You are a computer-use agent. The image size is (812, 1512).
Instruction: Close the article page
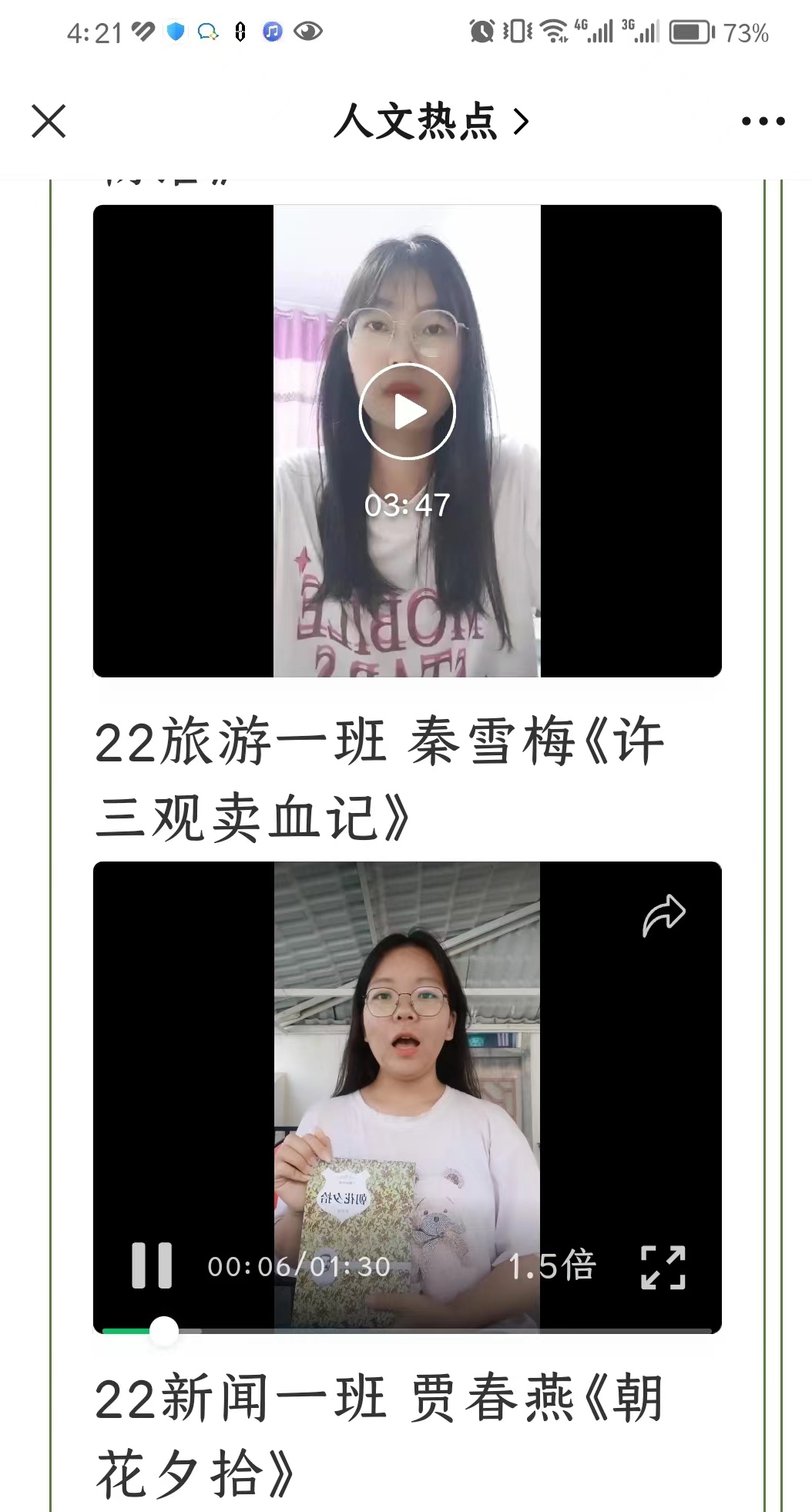coord(49,121)
